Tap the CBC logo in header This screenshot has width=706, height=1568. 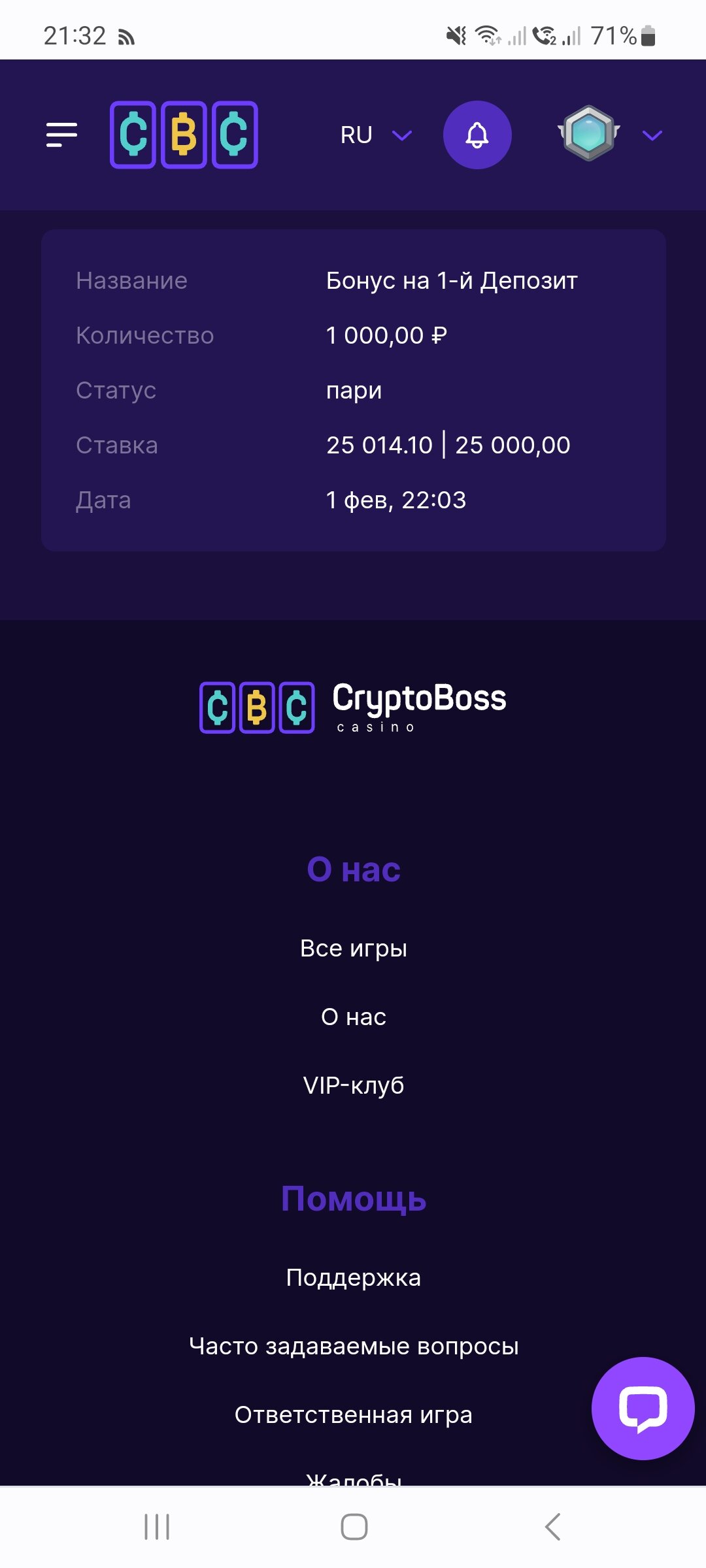pos(184,135)
